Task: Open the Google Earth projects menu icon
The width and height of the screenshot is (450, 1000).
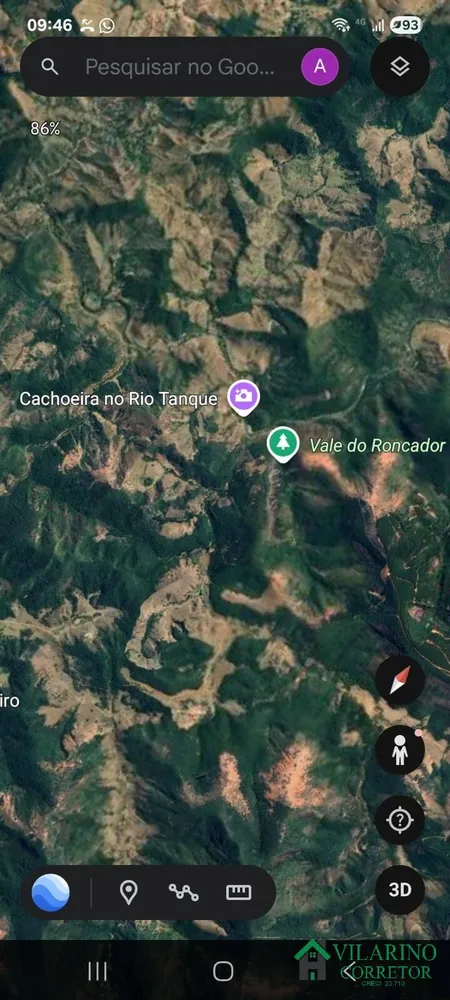Action: (x=50, y=892)
